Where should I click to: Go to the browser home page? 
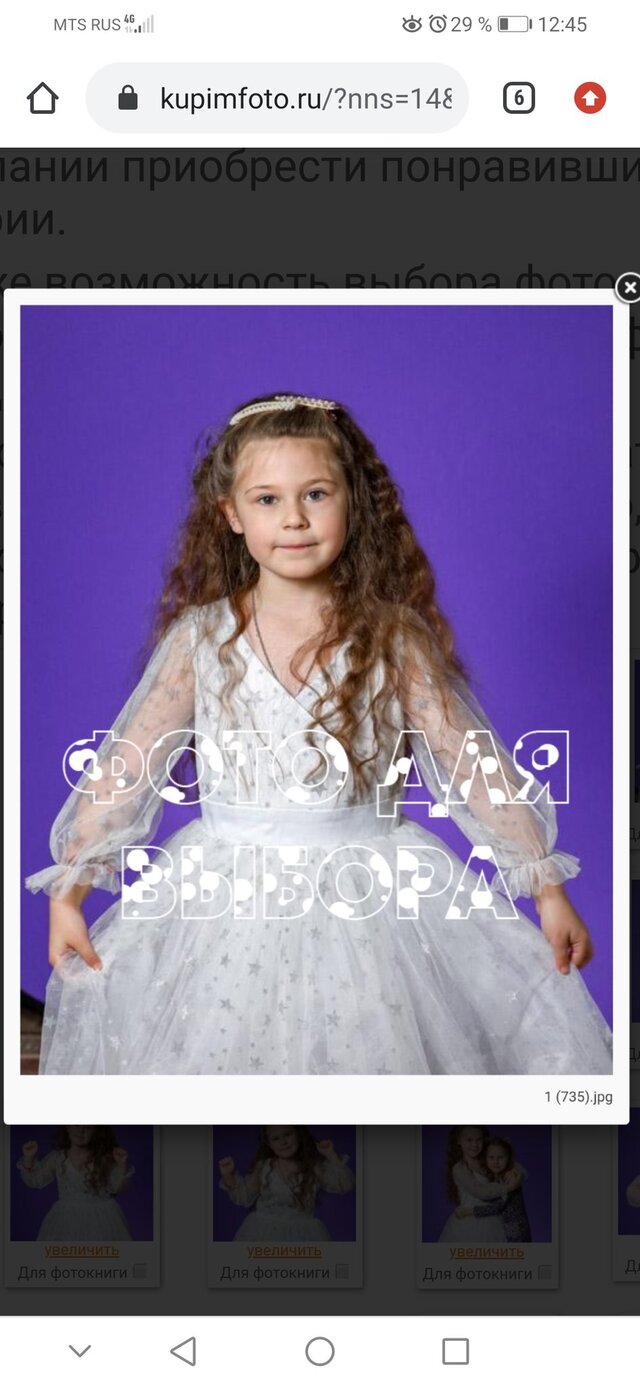pos(43,98)
